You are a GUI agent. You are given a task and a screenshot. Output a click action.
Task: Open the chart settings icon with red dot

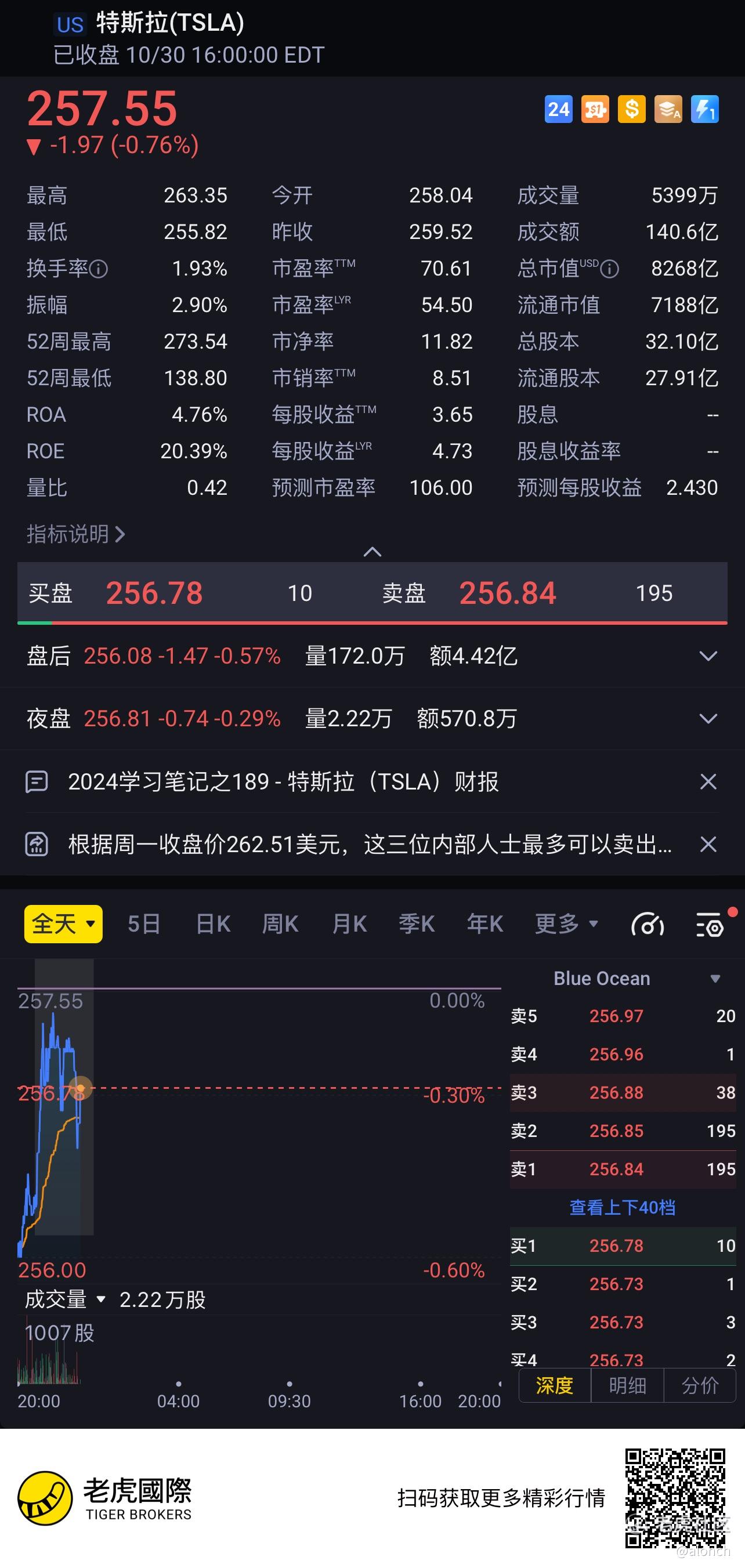point(710,926)
